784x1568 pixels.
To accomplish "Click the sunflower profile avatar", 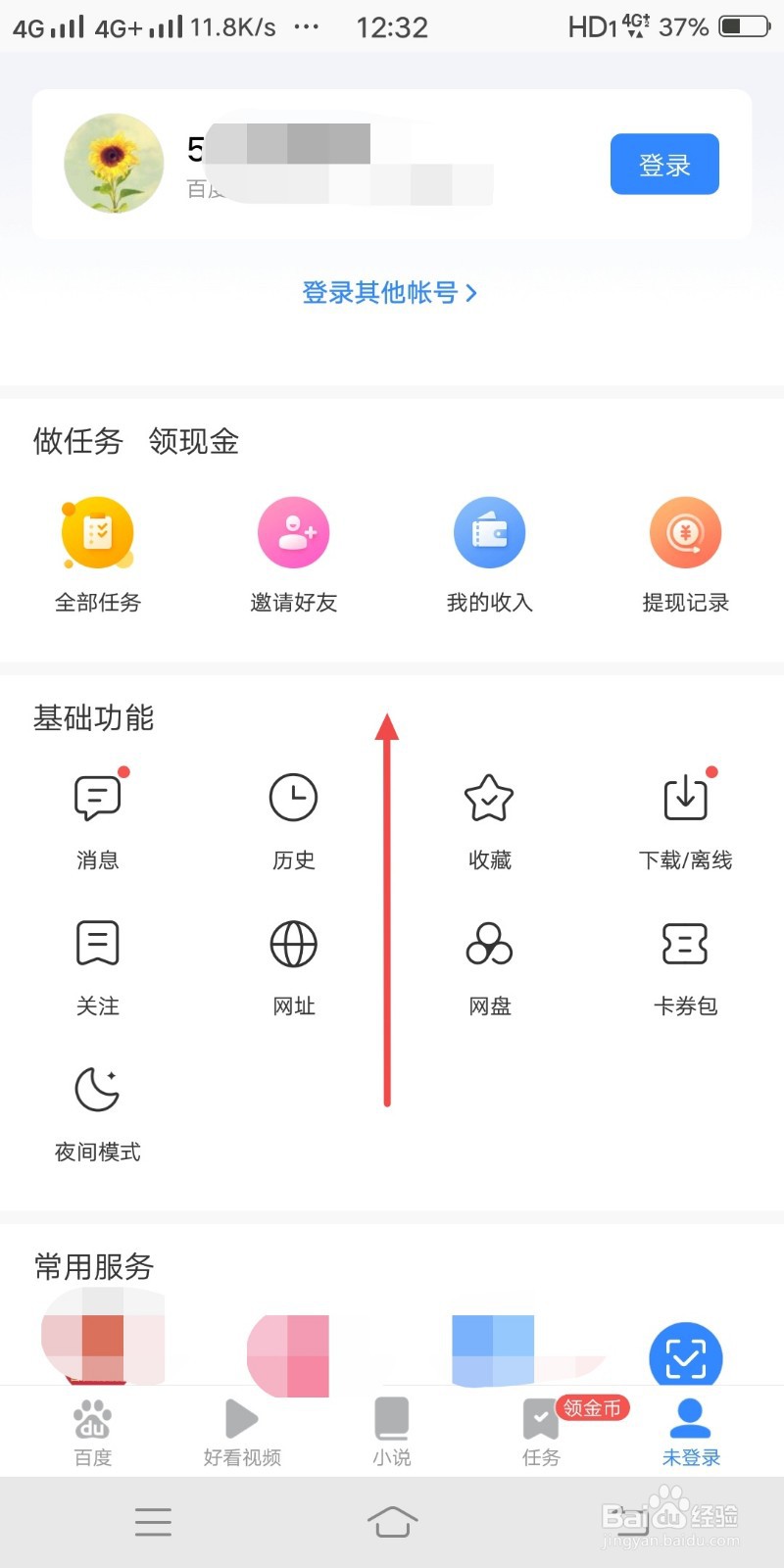I will [114, 163].
